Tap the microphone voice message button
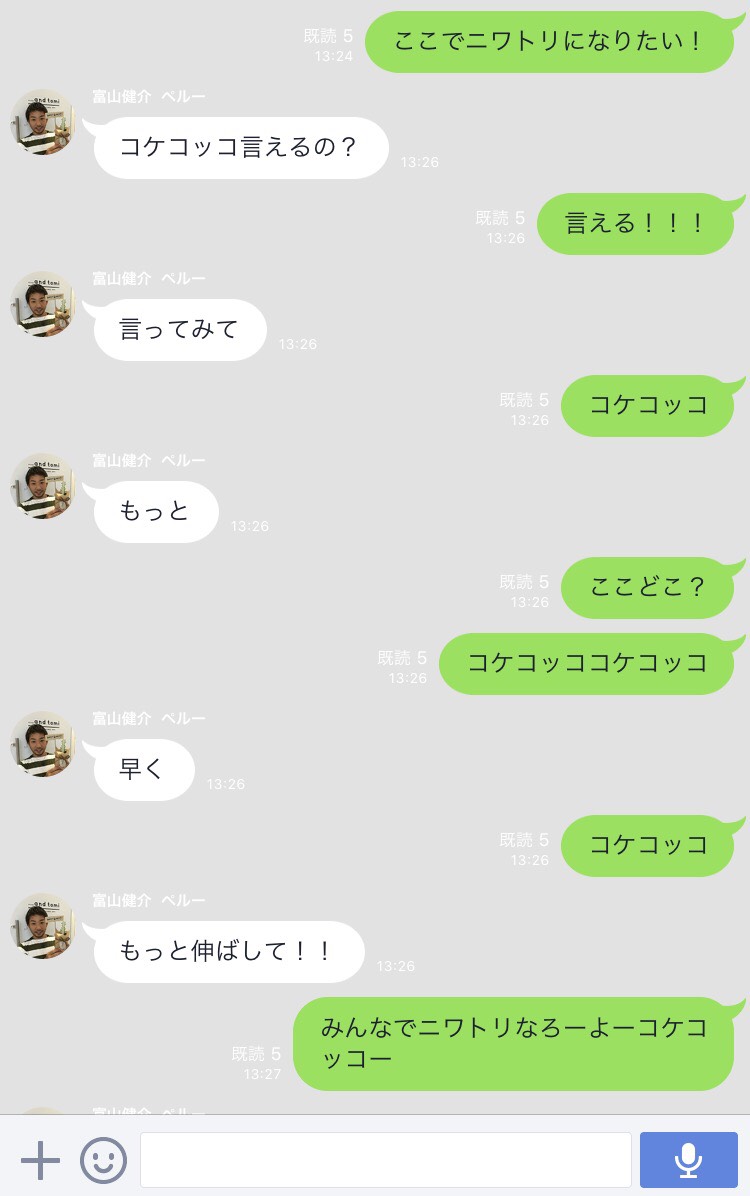Viewport: 750px width, 1196px height. pos(688,1160)
